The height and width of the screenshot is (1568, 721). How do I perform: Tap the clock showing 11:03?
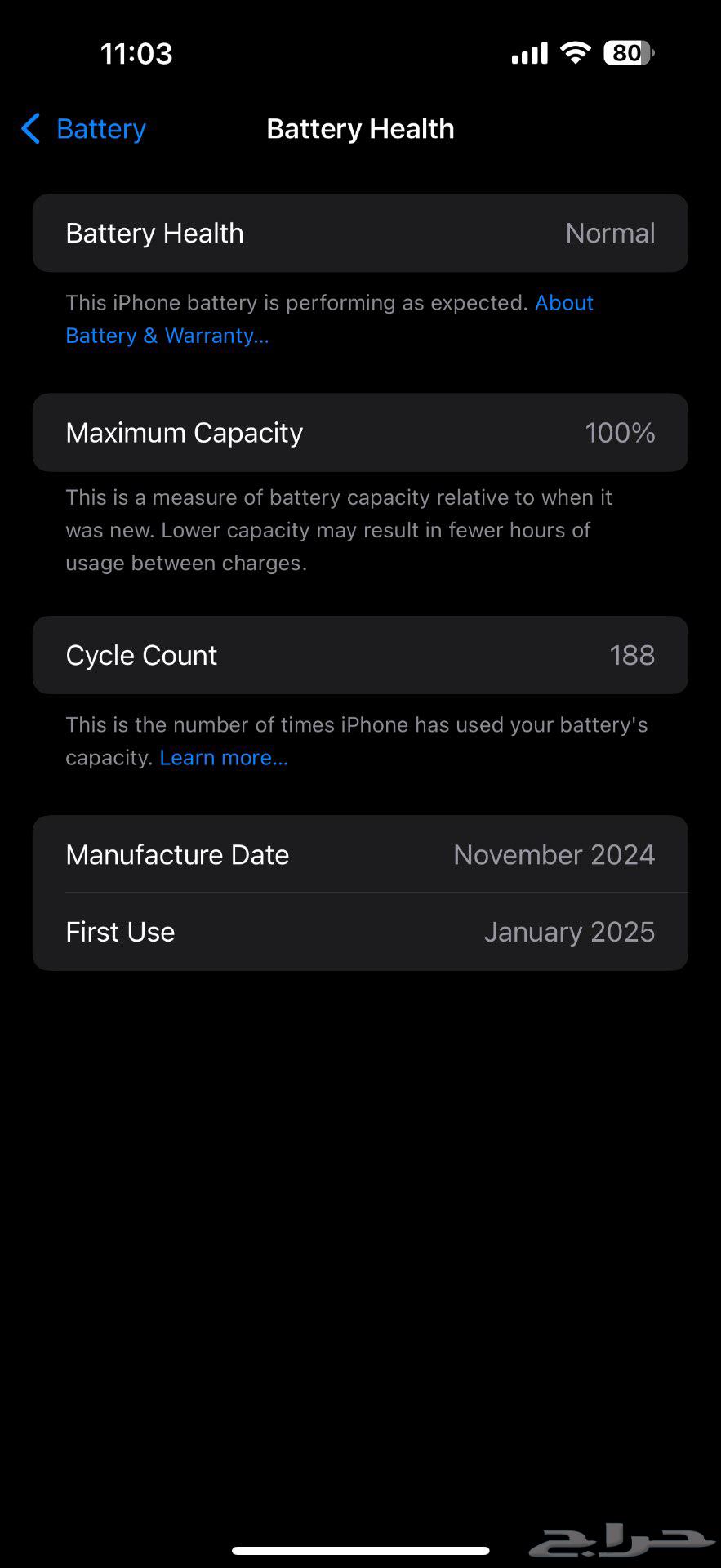136,52
